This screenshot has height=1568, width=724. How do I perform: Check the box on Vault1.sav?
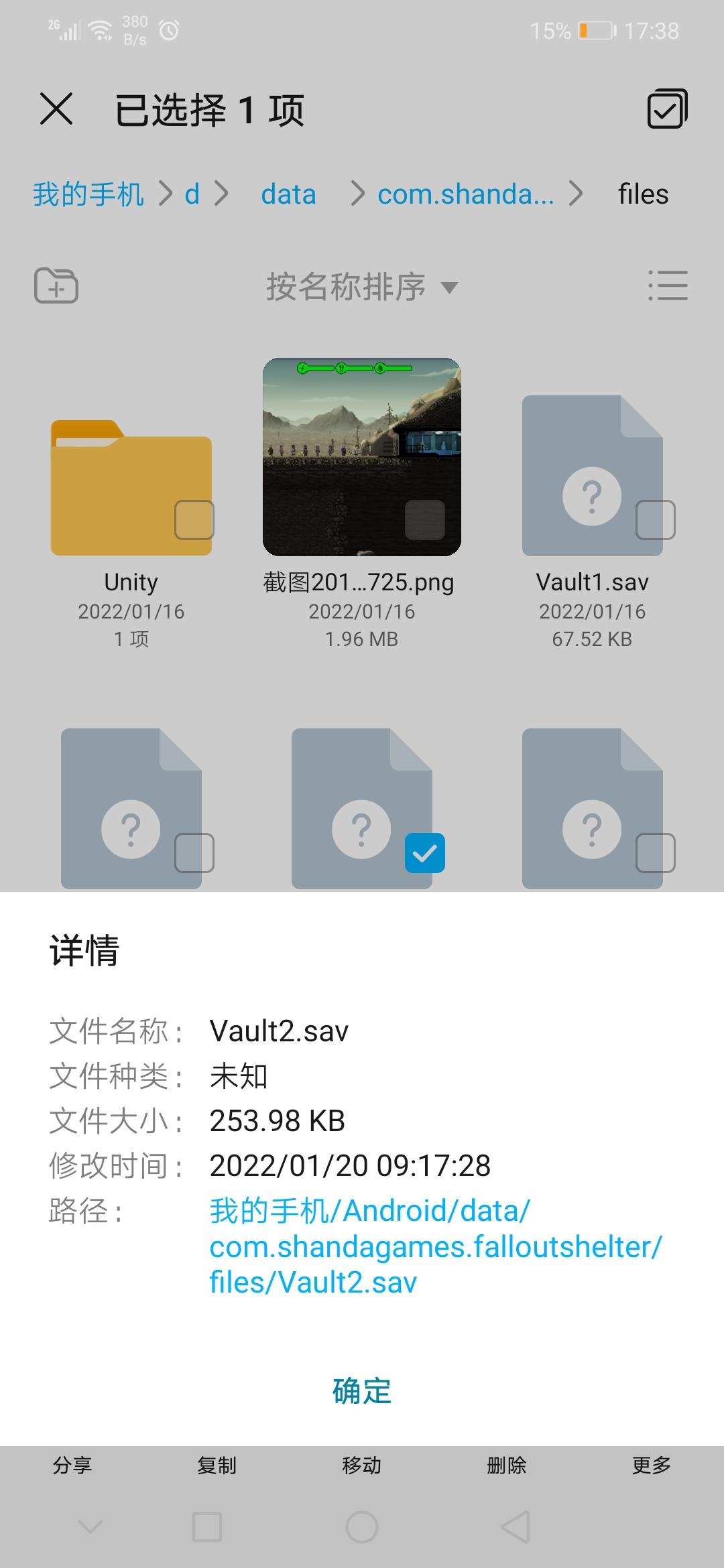point(655,519)
